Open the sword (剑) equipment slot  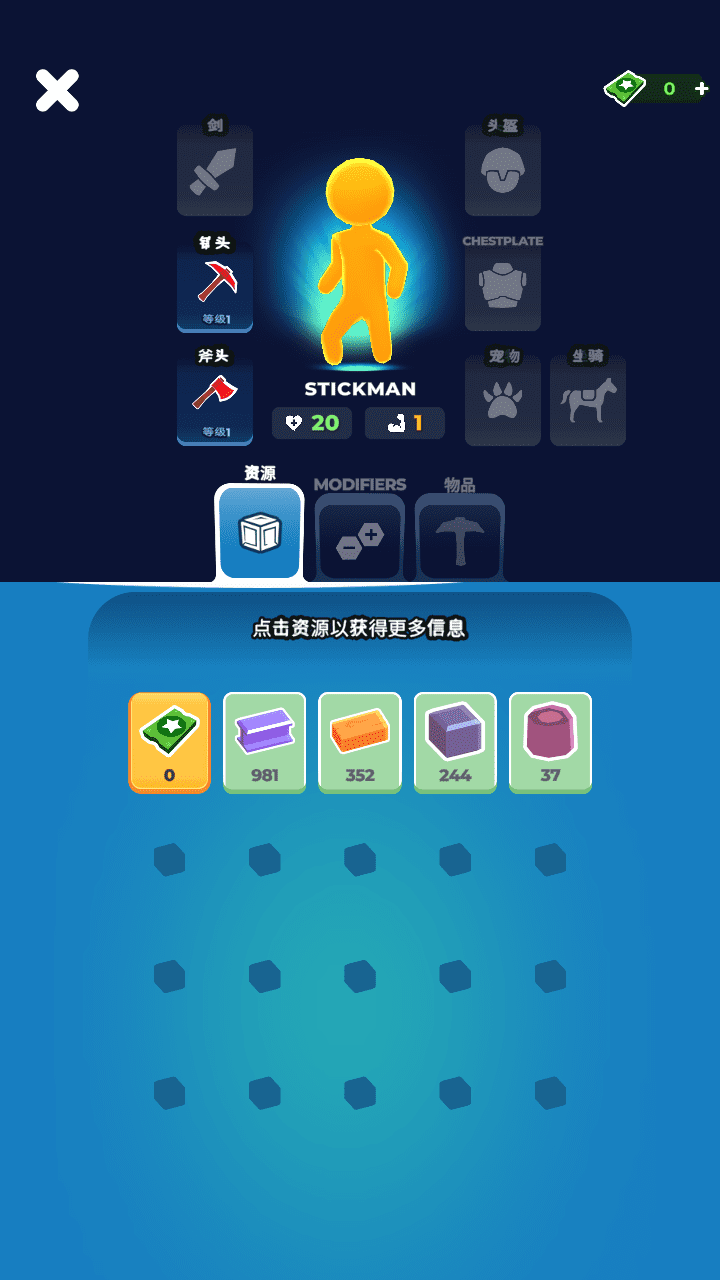pyautogui.click(x=215, y=171)
